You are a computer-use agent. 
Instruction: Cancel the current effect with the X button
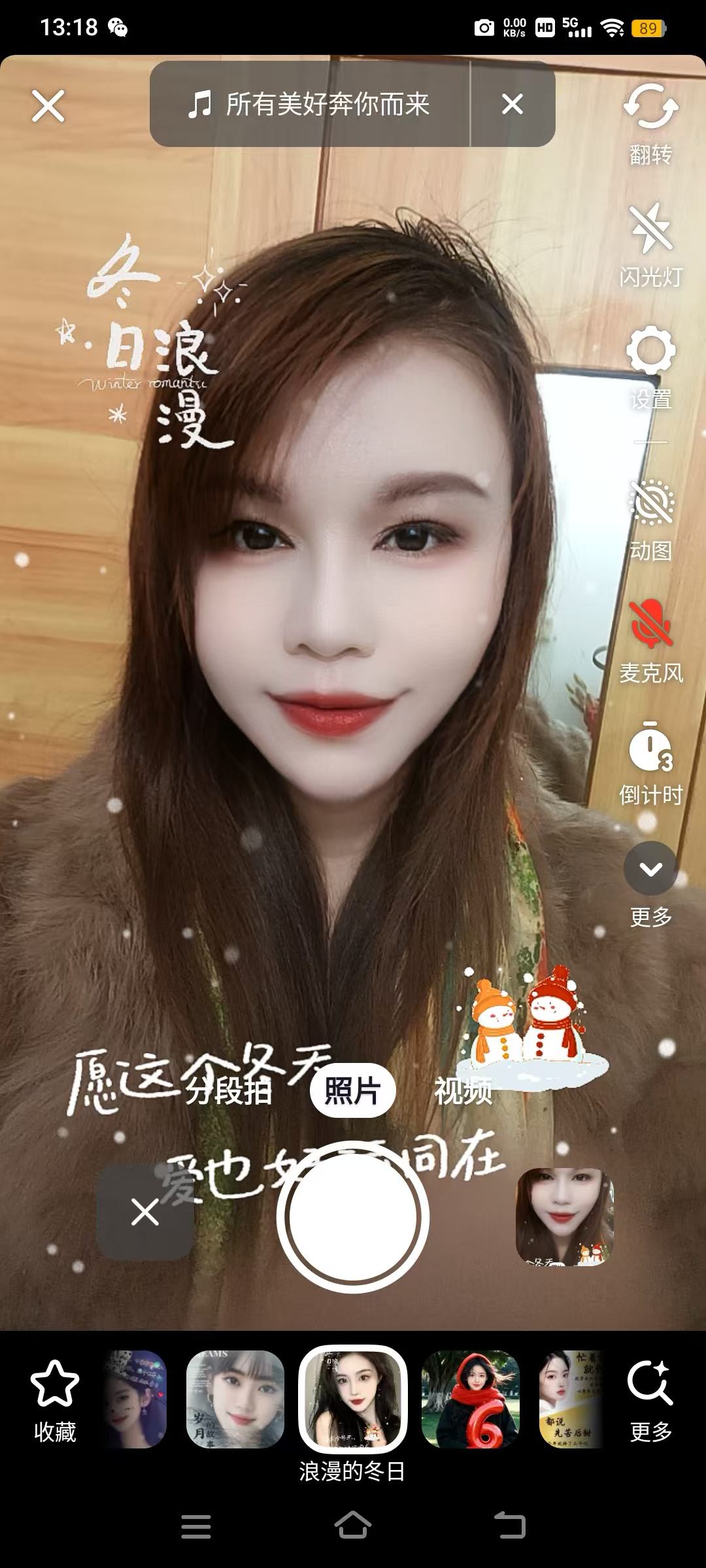point(144,1212)
